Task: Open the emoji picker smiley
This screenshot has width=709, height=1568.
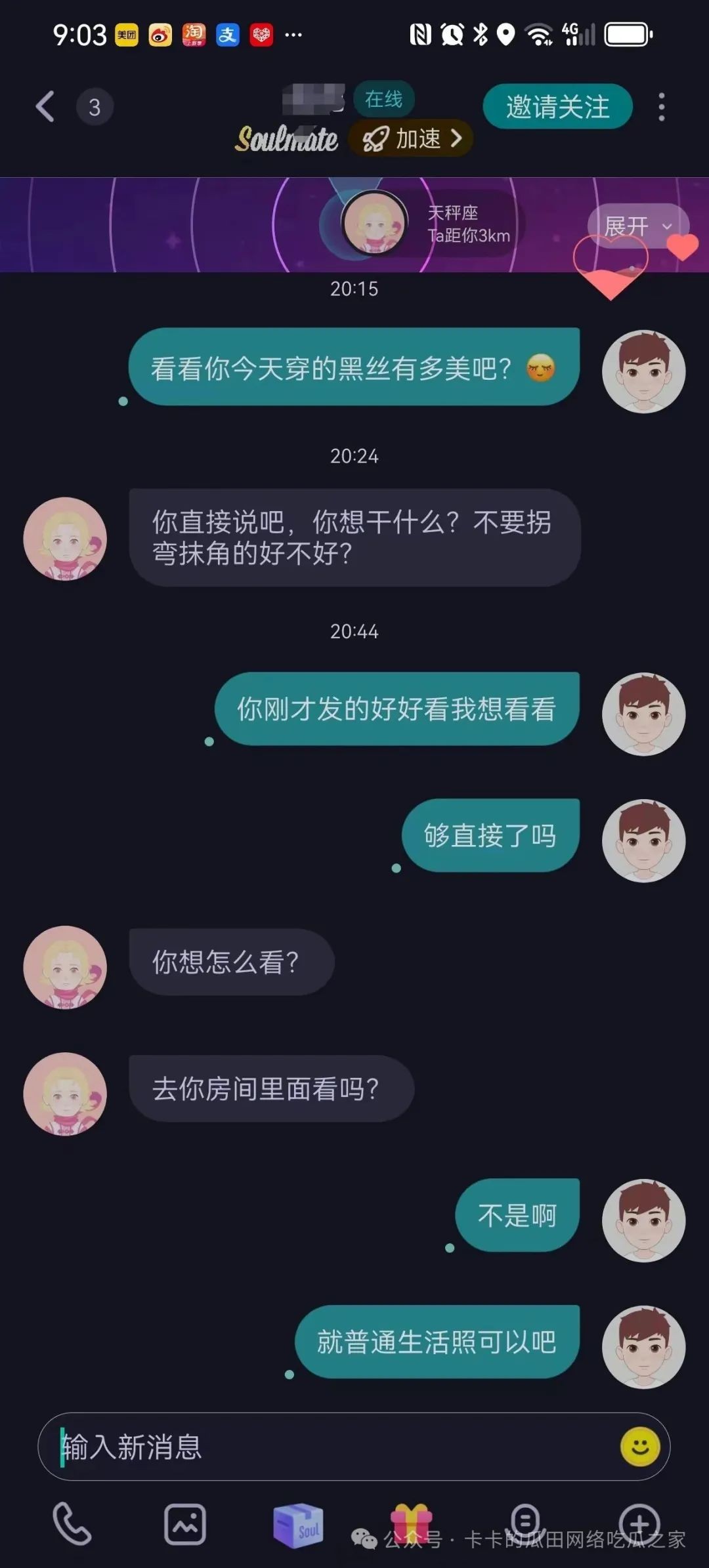Action: [639, 1446]
